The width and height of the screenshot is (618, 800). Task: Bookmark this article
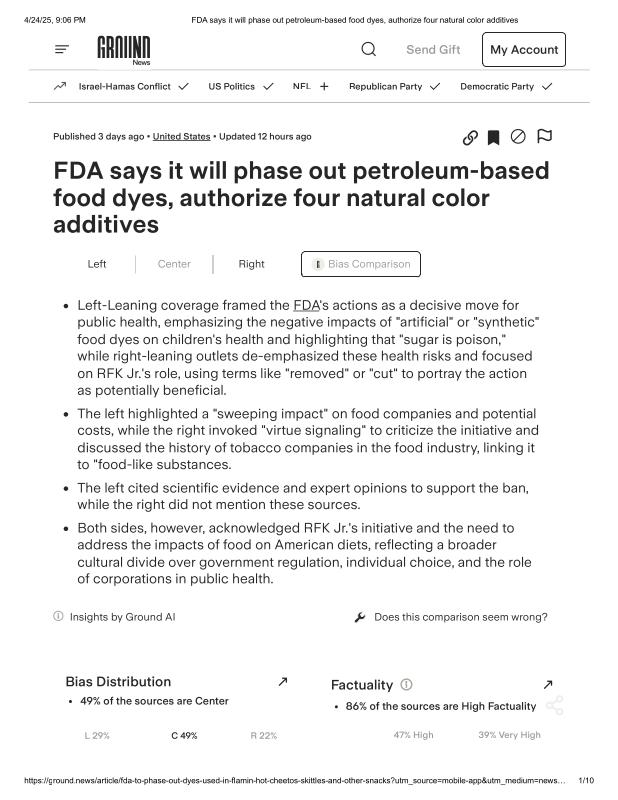coord(493,137)
